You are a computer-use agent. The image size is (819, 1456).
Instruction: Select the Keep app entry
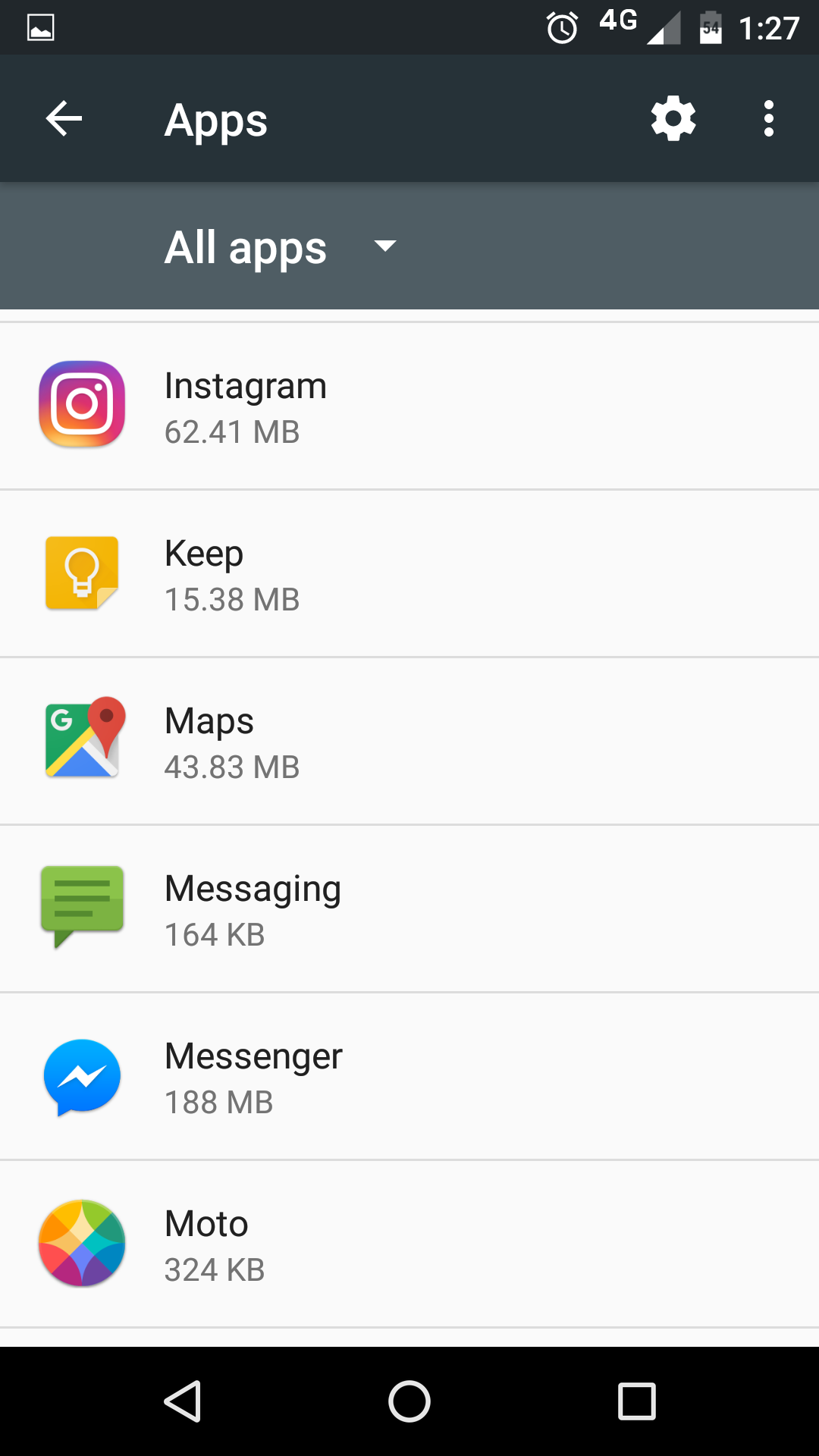[x=409, y=575]
